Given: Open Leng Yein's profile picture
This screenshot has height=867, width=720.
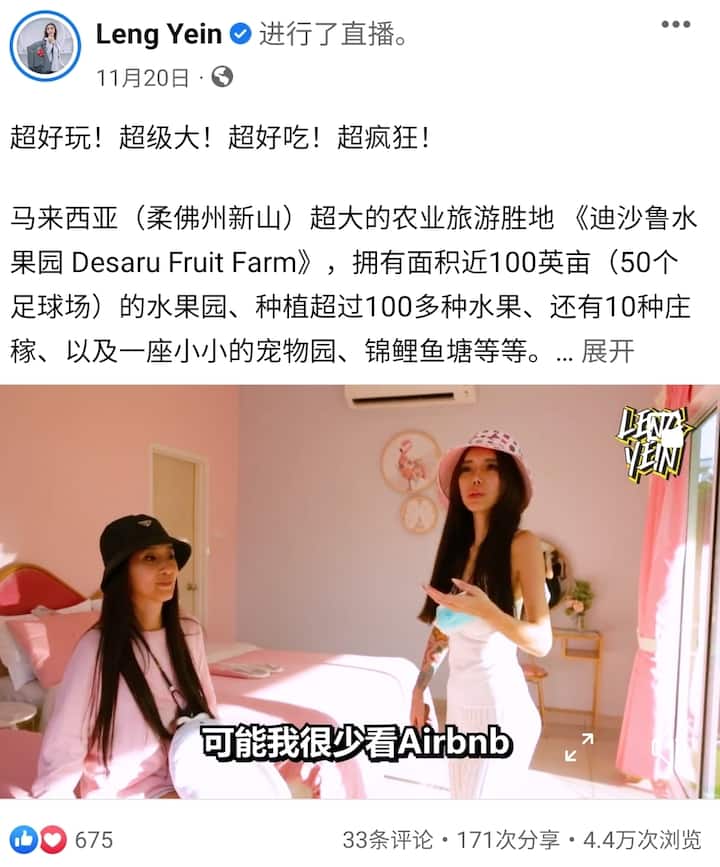Looking at the screenshot, I should coord(45,45).
